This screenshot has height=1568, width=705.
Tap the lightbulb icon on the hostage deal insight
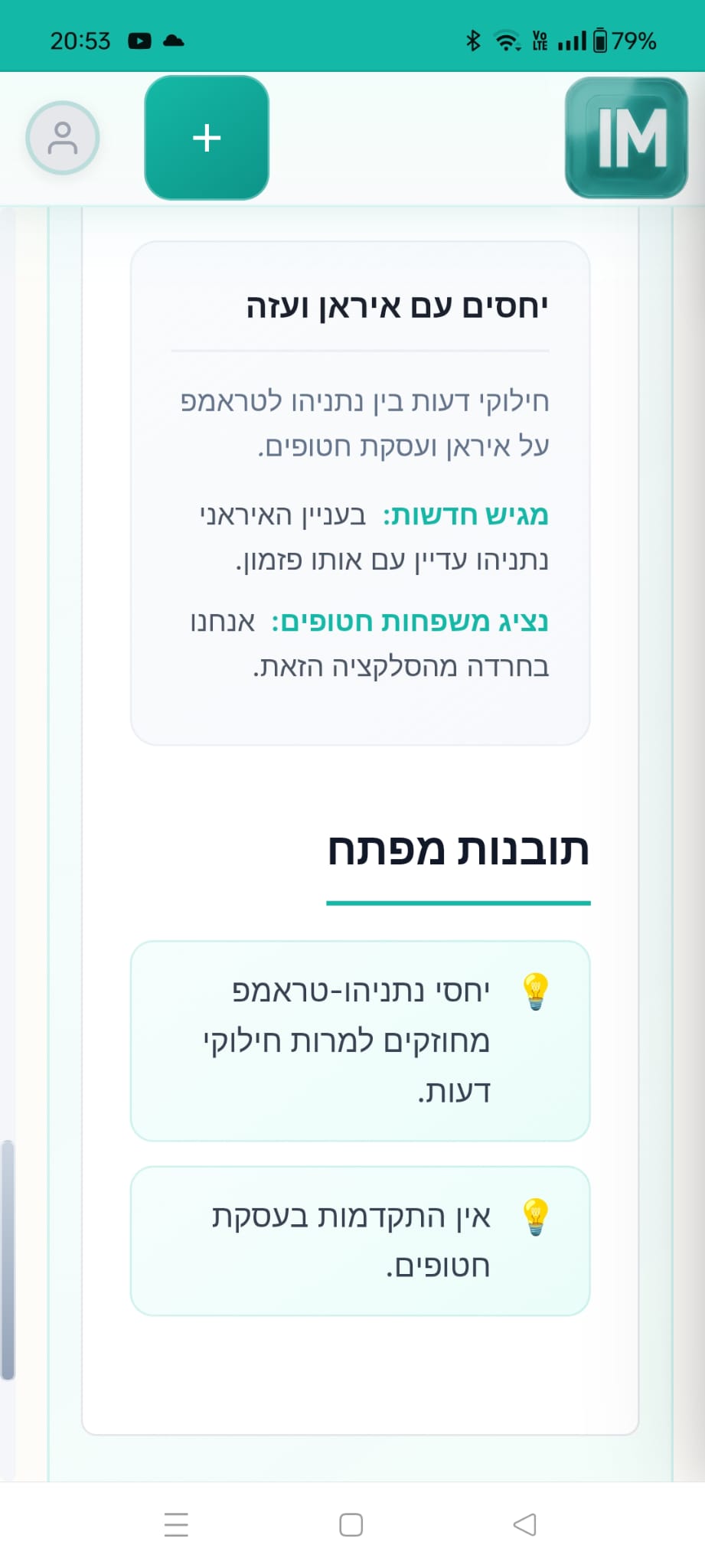click(x=536, y=1215)
